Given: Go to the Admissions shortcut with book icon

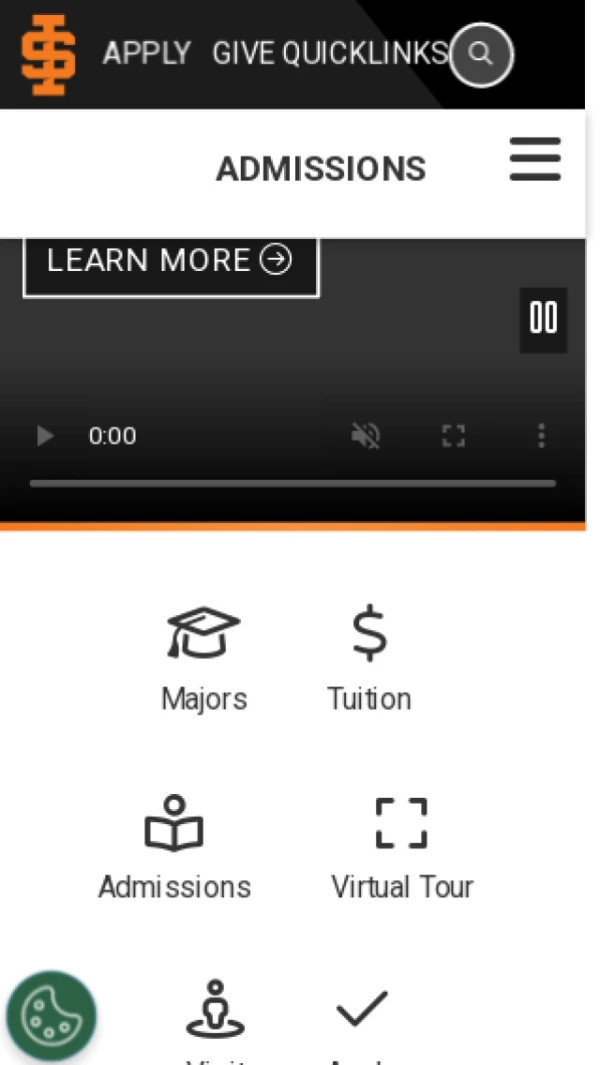Looking at the screenshot, I should click(175, 847).
